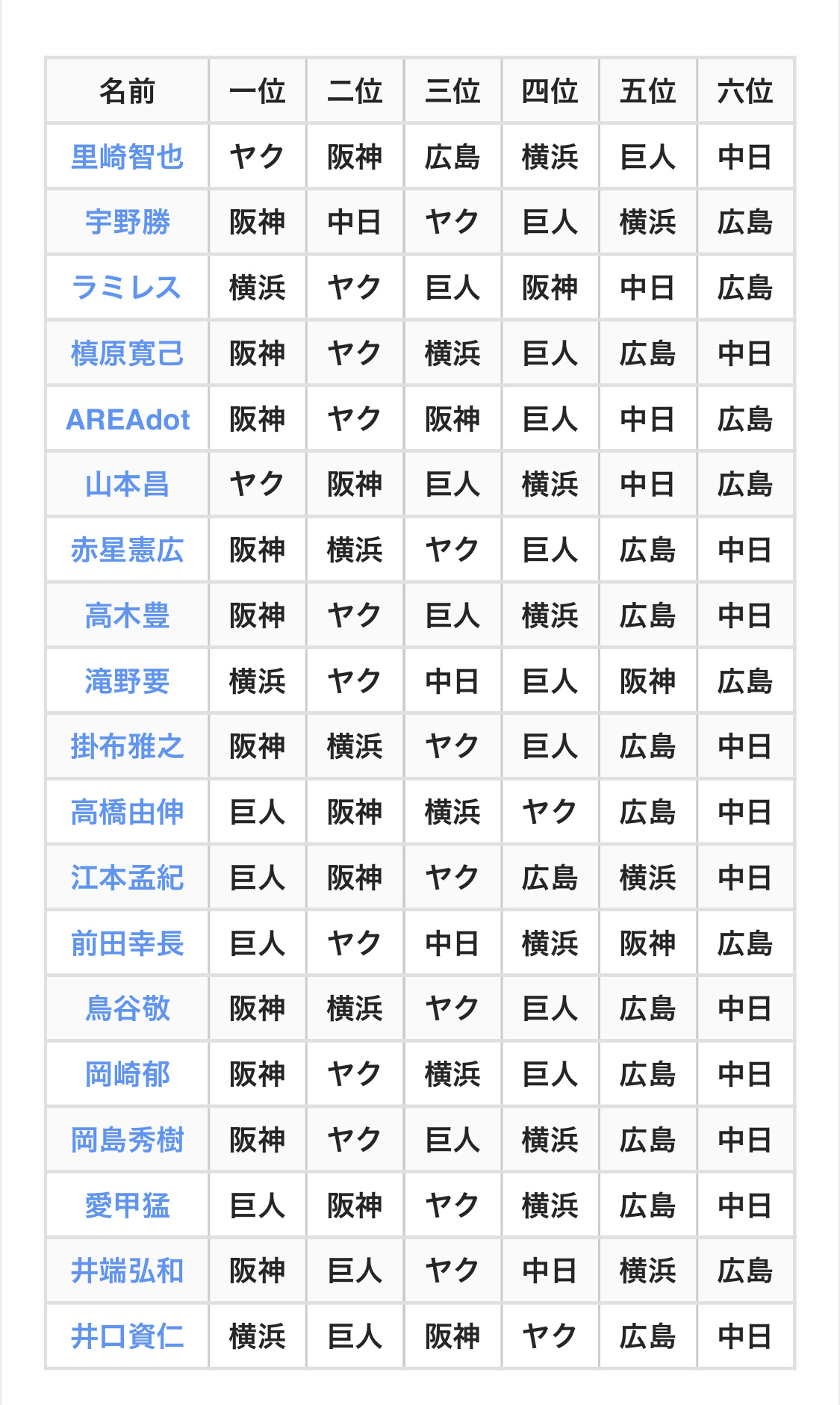Select the 岡島秀樹 name link

coord(127,1140)
